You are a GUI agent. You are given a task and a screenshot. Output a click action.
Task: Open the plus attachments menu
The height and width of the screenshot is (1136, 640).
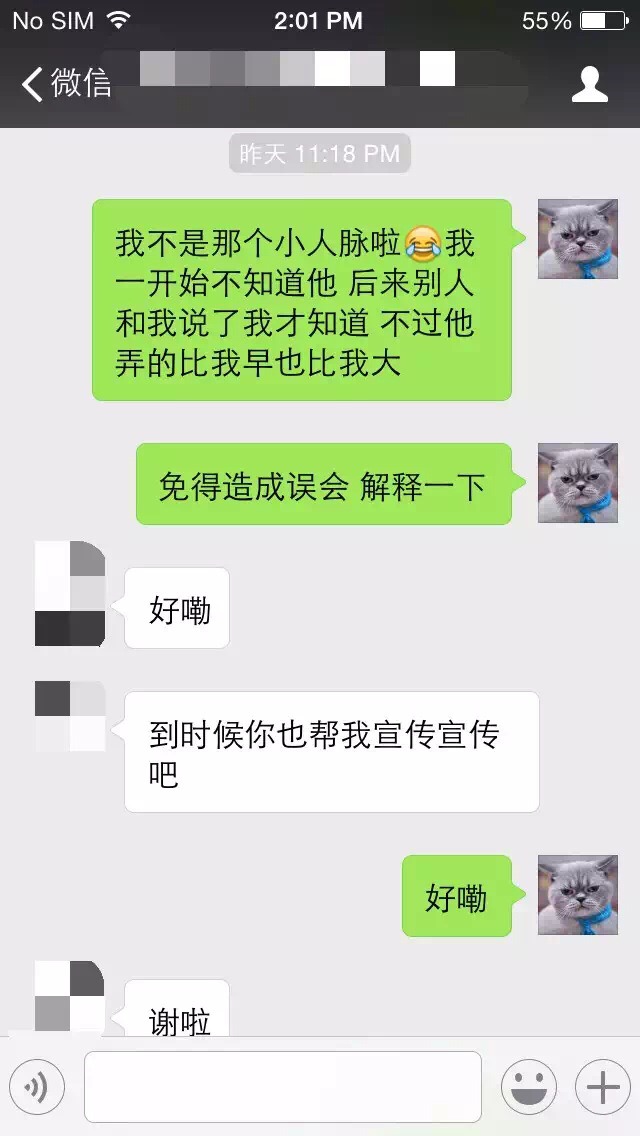(602, 1087)
